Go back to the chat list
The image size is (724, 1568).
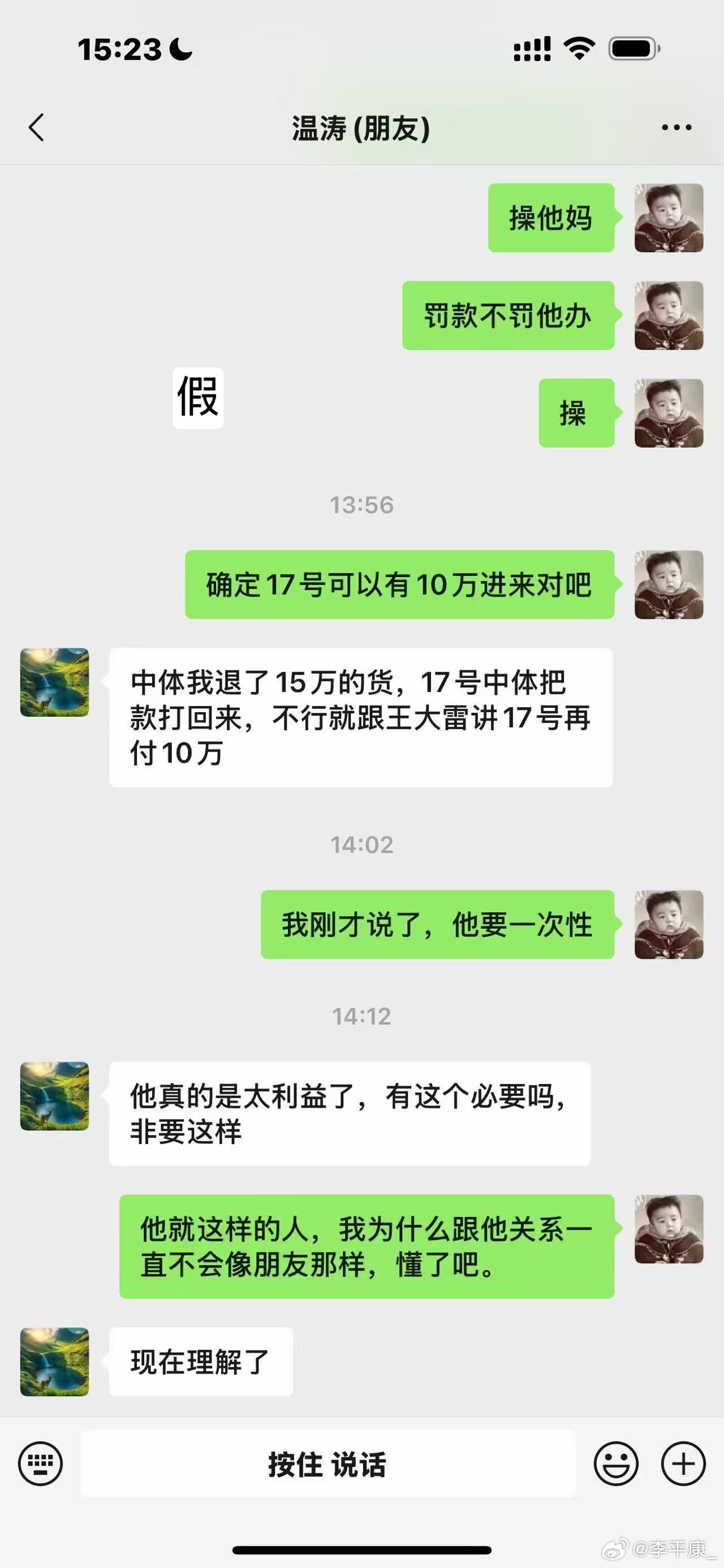[x=37, y=127]
